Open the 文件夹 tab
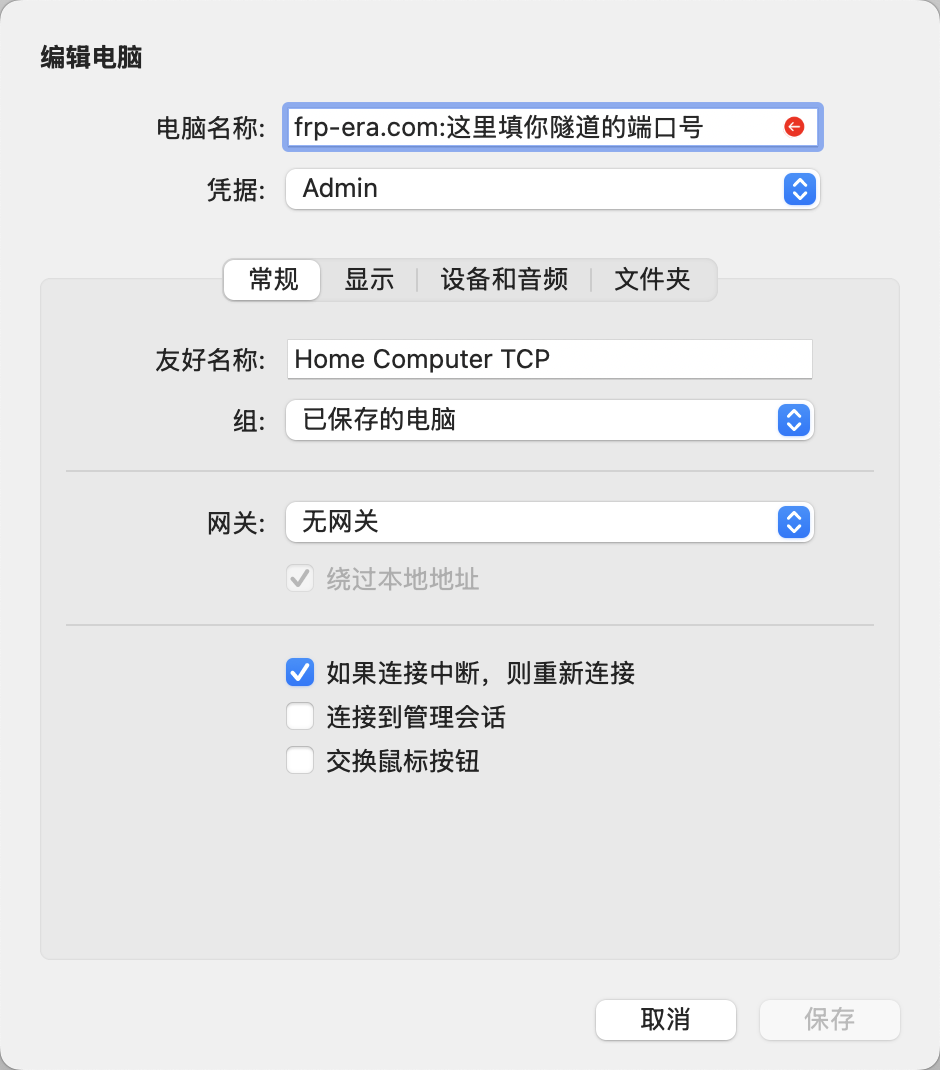The image size is (940, 1070). point(652,279)
